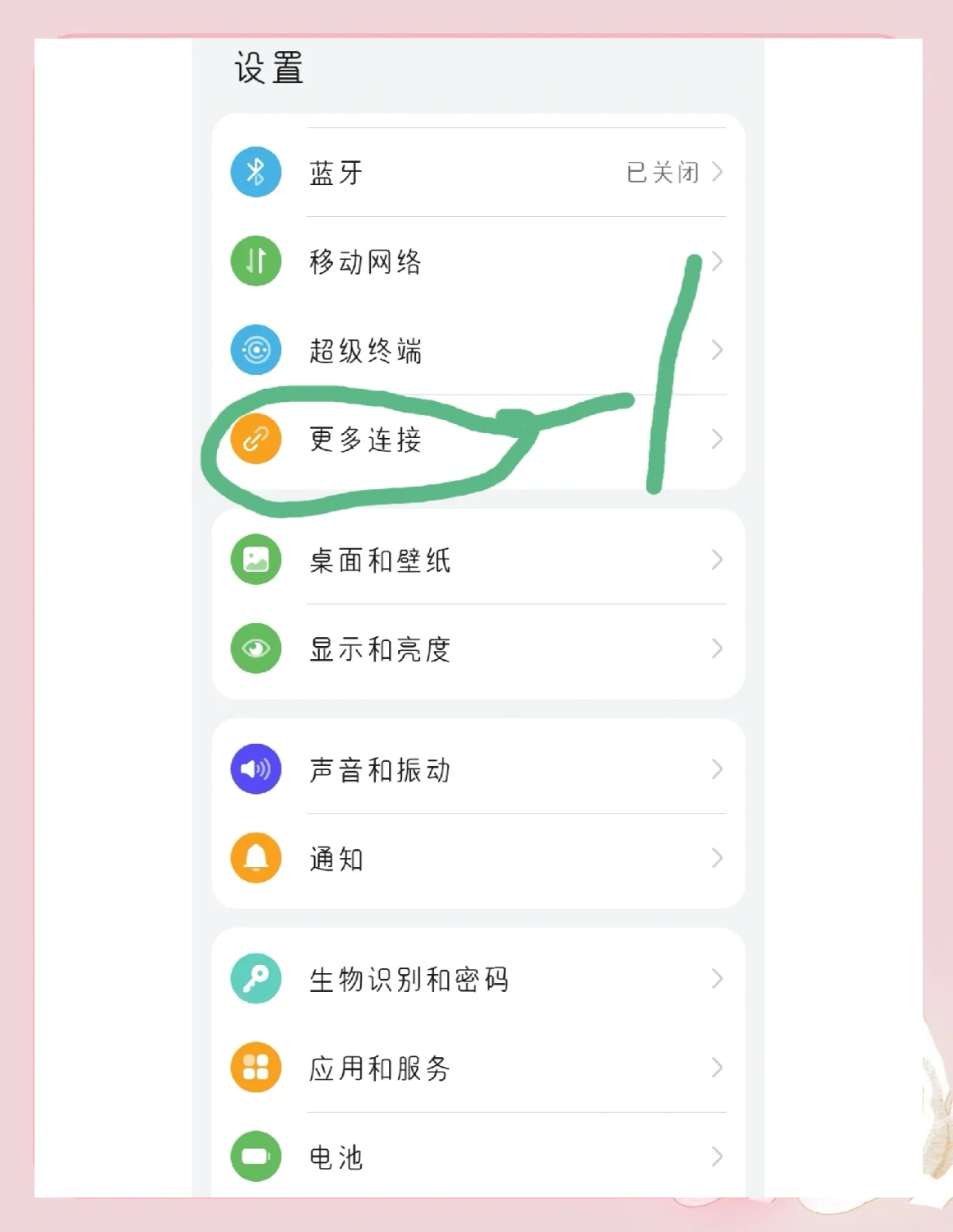953x1232 pixels.
Task: Click the 通知 notification bell icon
Action: 256,858
